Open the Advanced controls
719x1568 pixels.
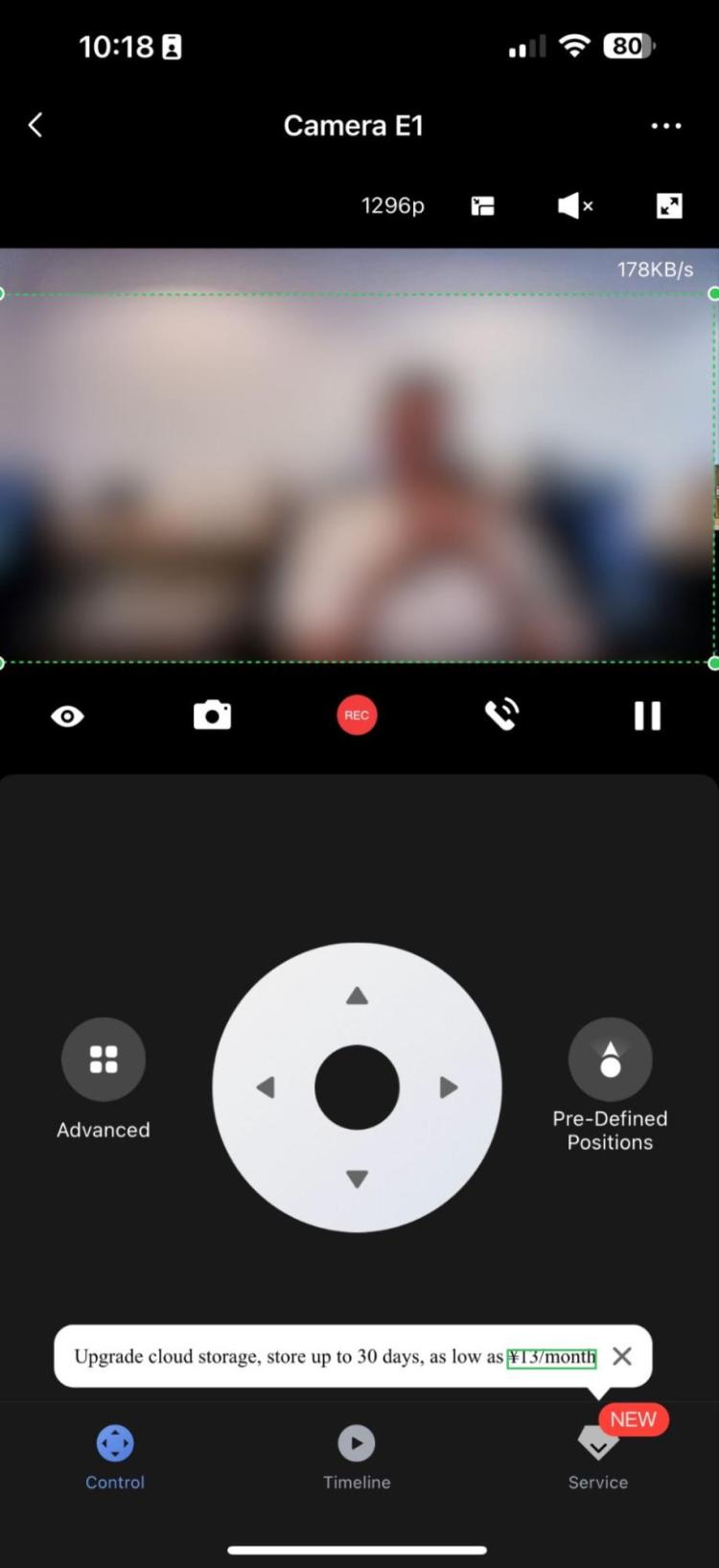(x=104, y=1060)
